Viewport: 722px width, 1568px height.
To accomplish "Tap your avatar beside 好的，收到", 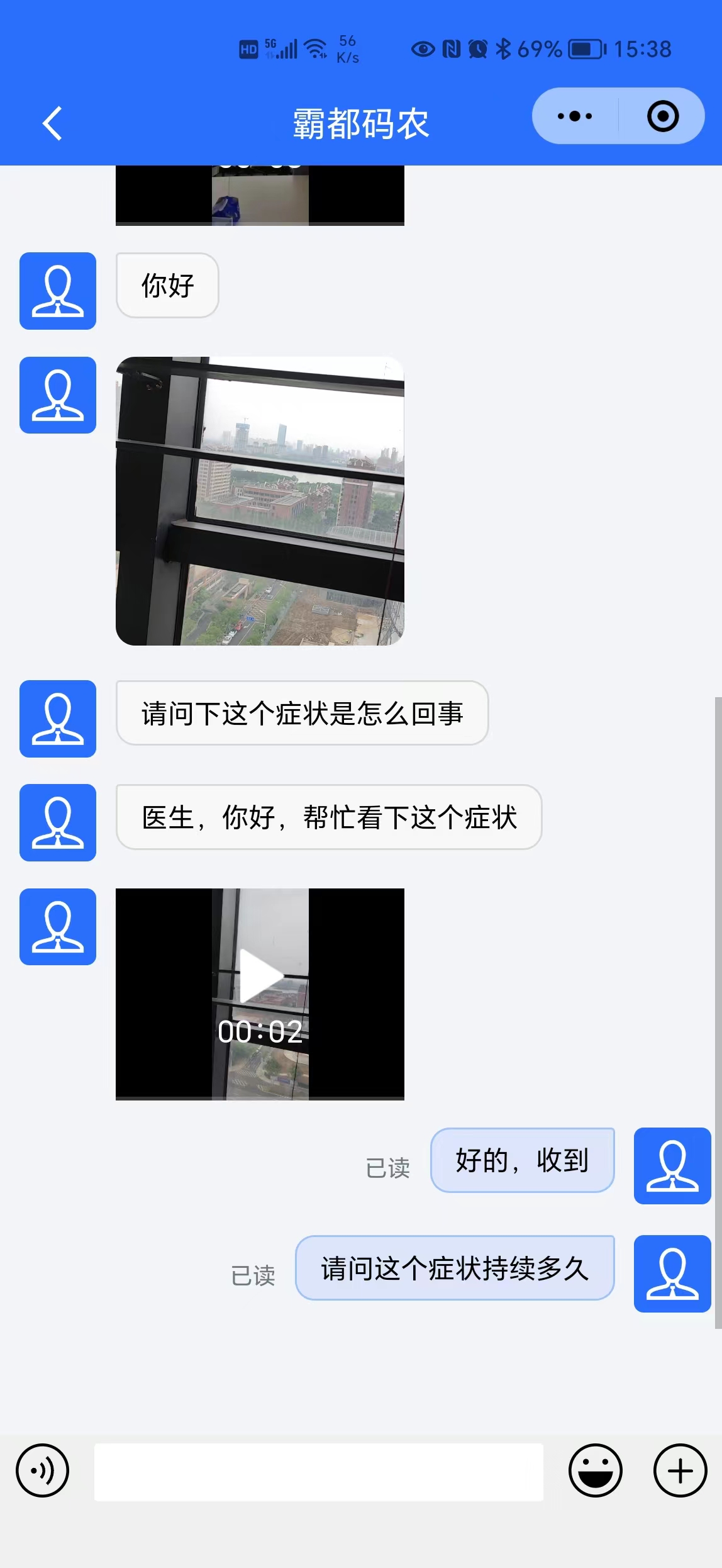I will 672,1166.
